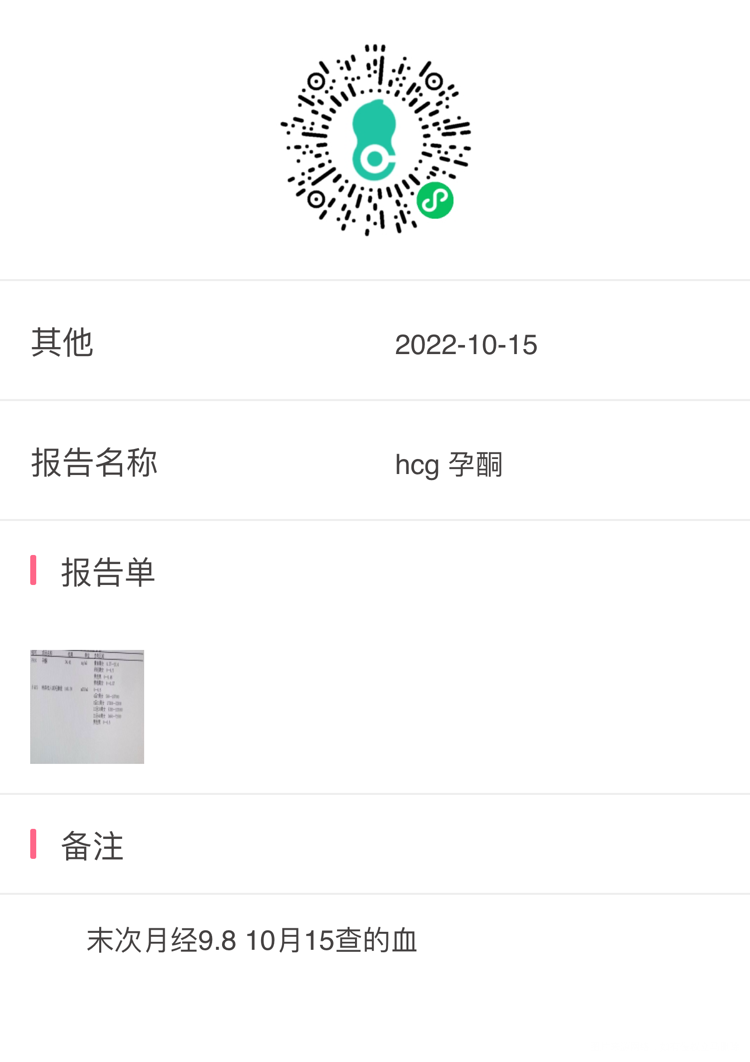The width and height of the screenshot is (750, 1062).
Task: Expand the 报告名称 row
Action: click(375, 465)
